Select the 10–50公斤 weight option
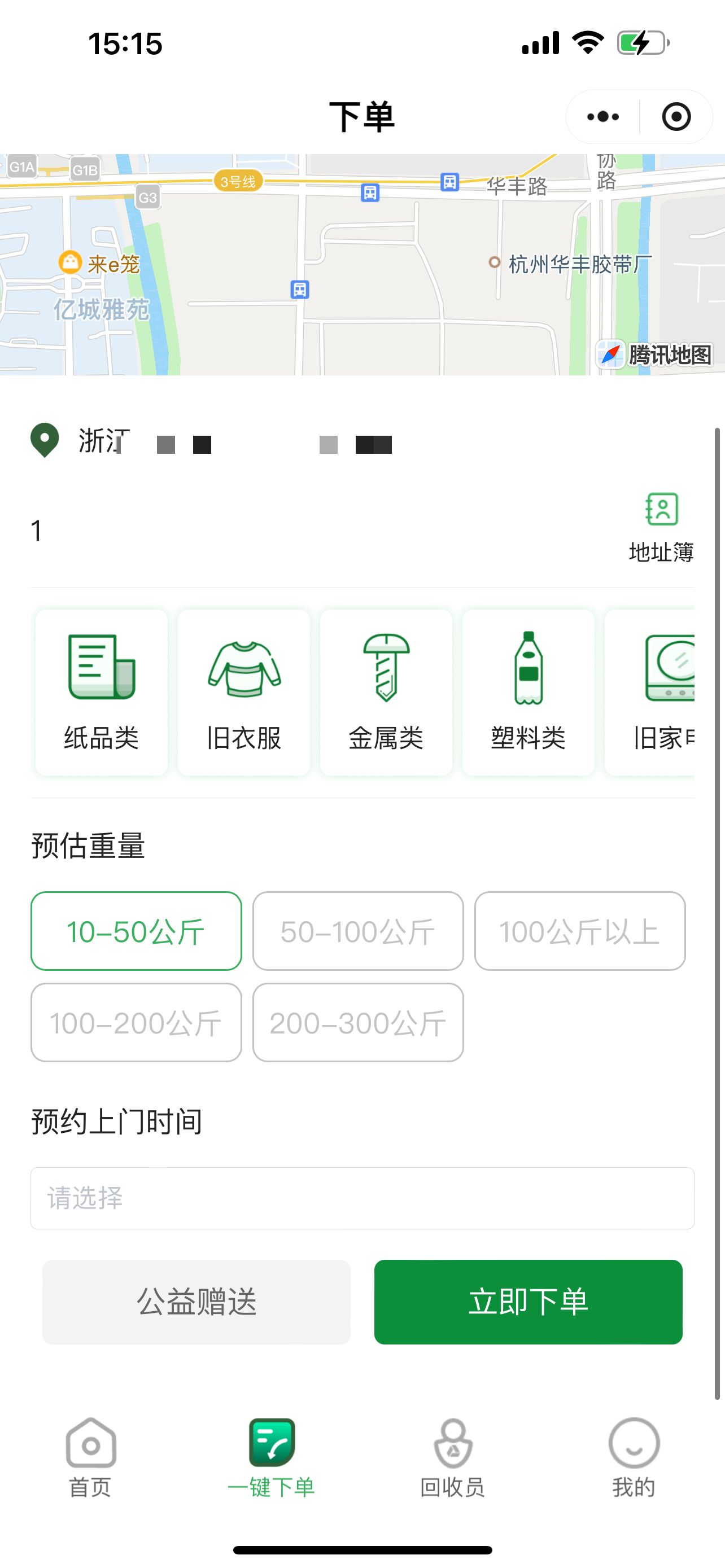The image size is (725, 1568). tap(136, 931)
